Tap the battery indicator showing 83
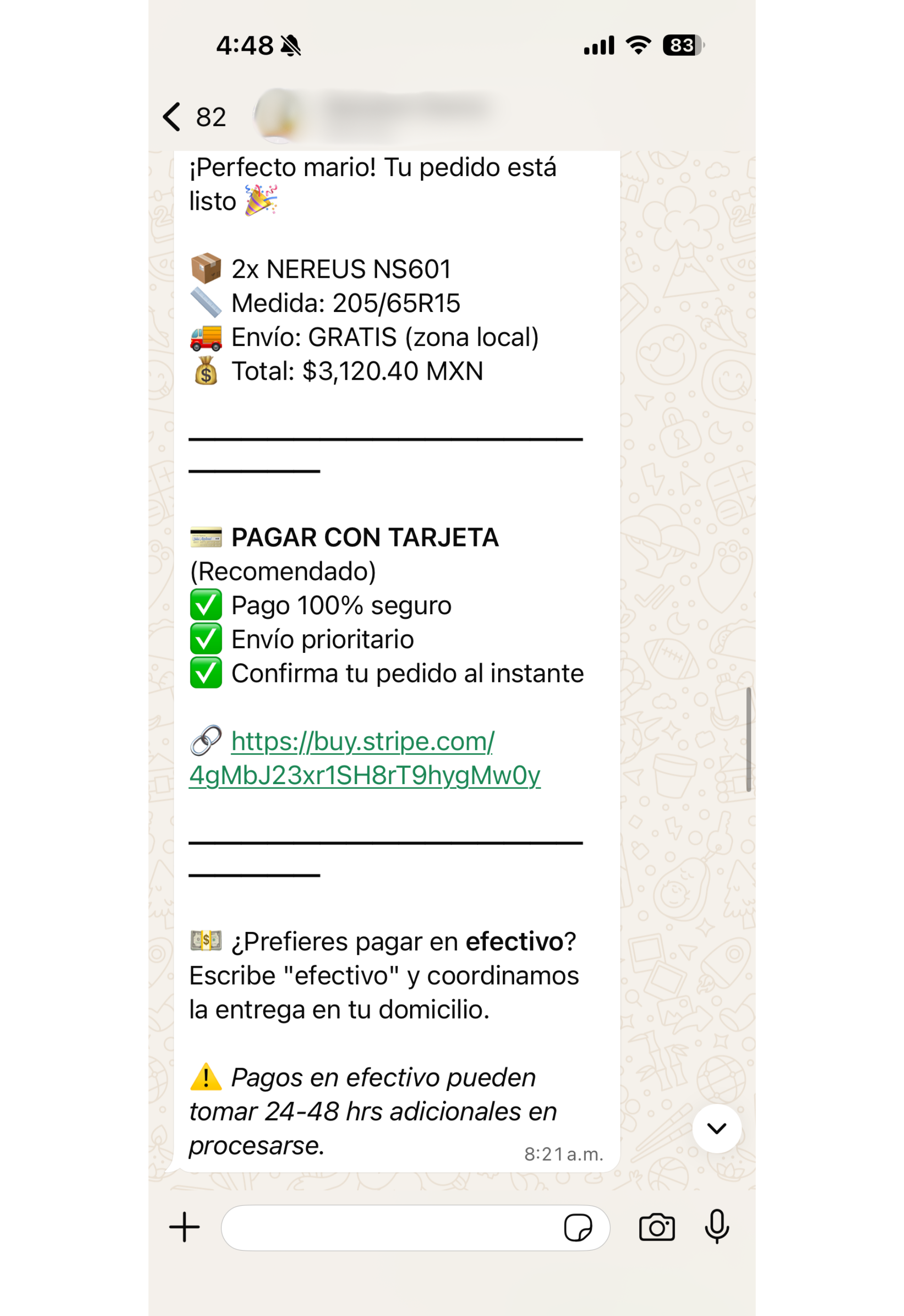 [x=682, y=45]
